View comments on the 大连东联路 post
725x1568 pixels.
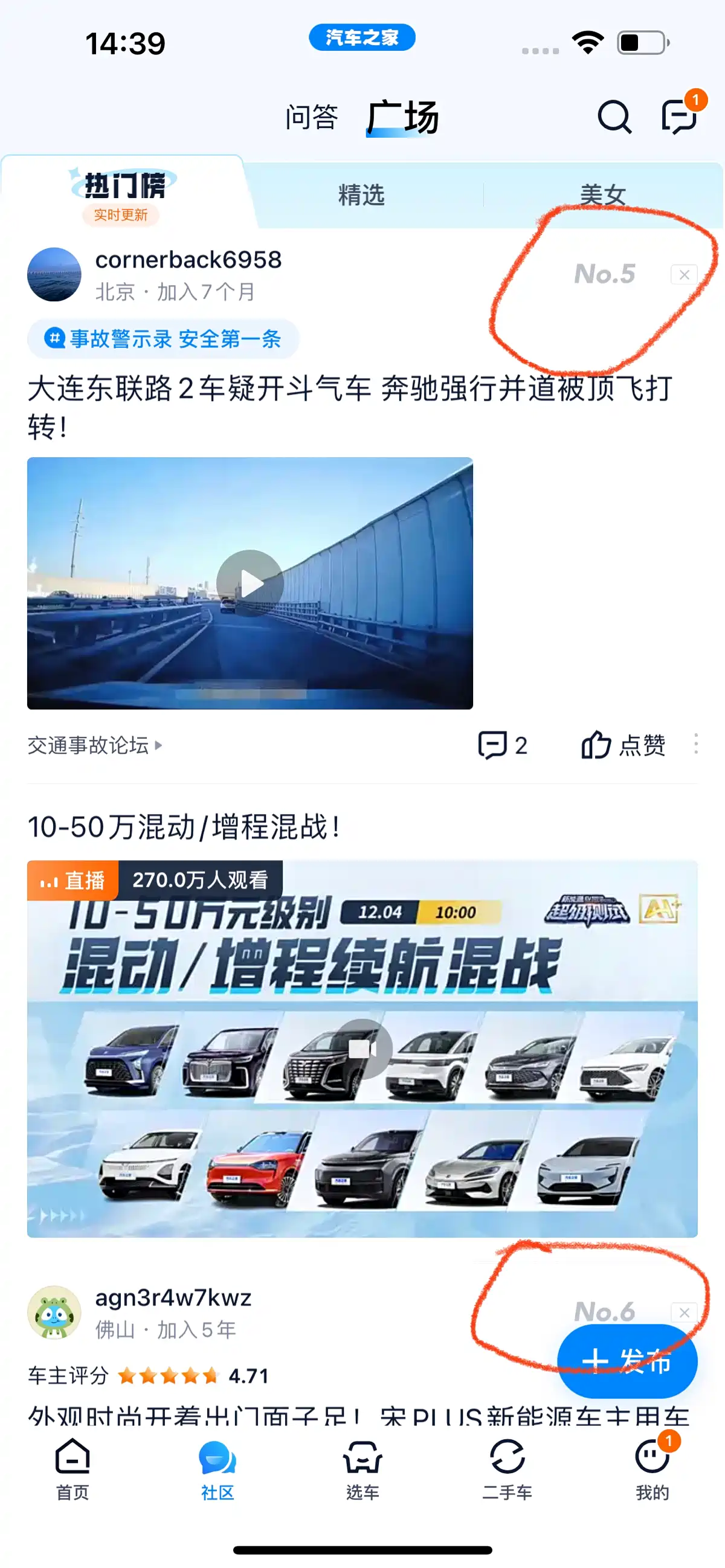pos(502,745)
